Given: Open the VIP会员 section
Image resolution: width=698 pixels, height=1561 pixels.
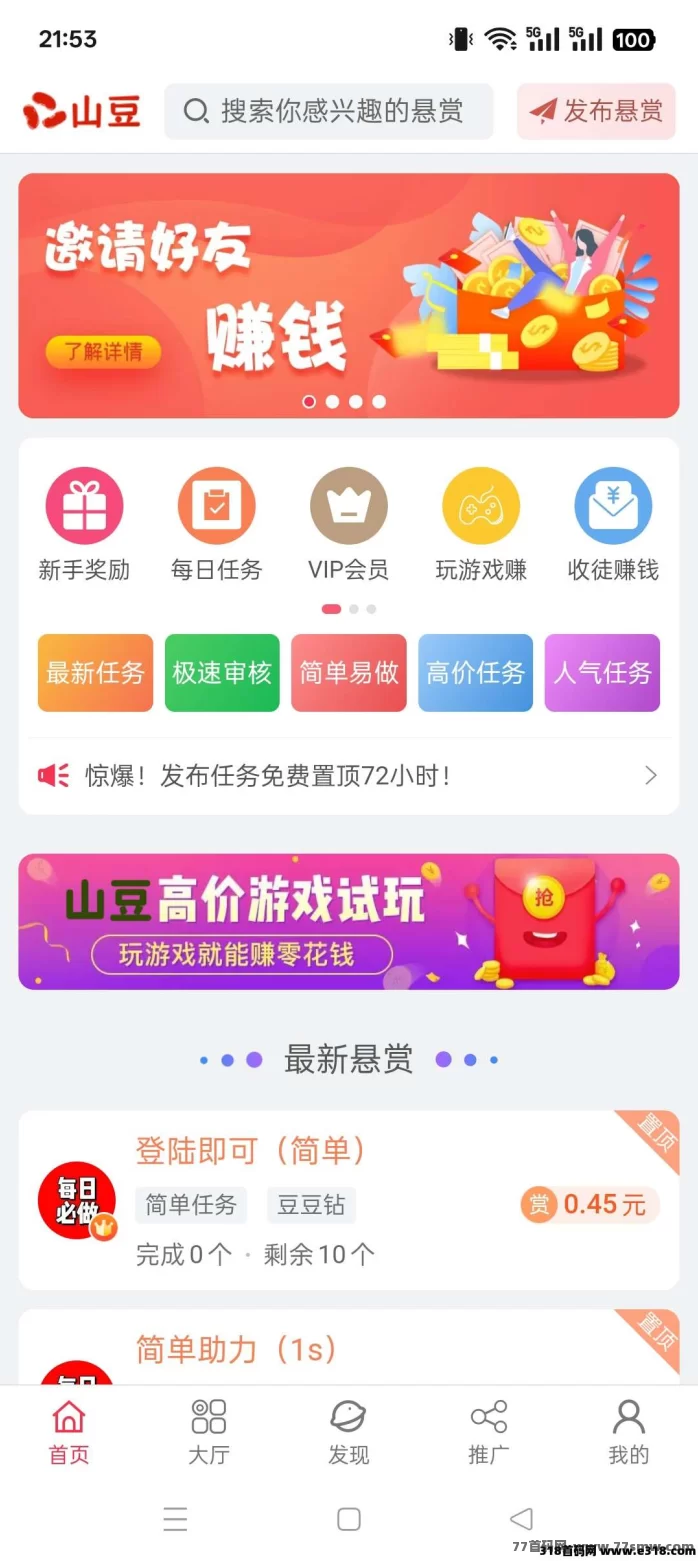Looking at the screenshot, I should click(x=348, y=525).
